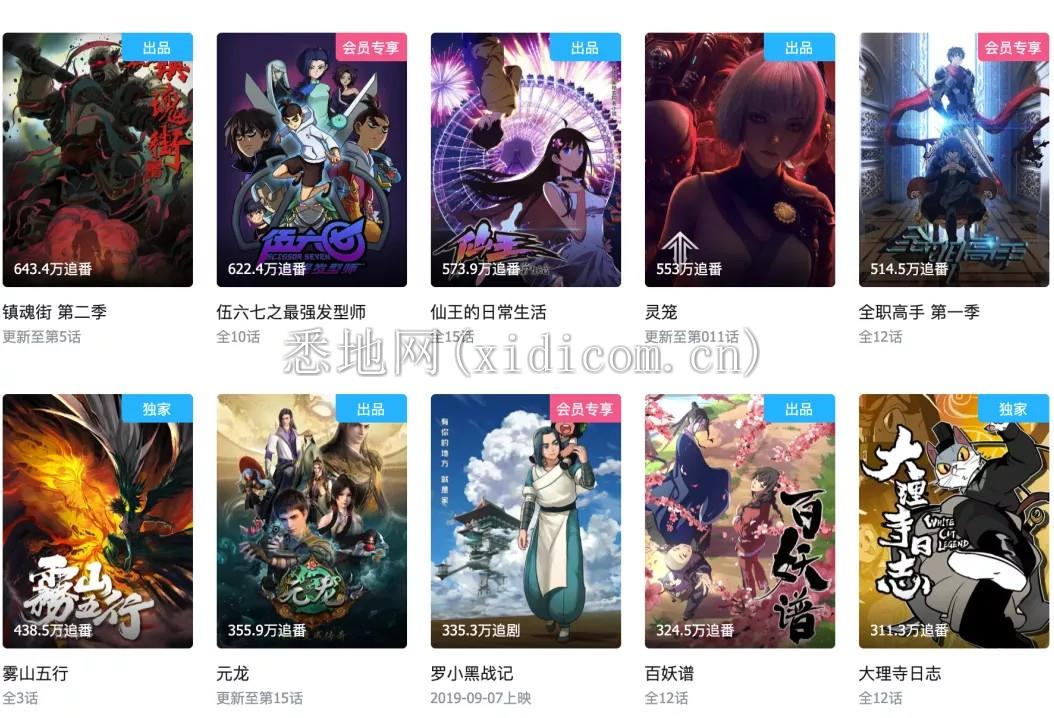Open 伍六七之最强发型师 card
The image size is (1054, 718).
(311, 160)
